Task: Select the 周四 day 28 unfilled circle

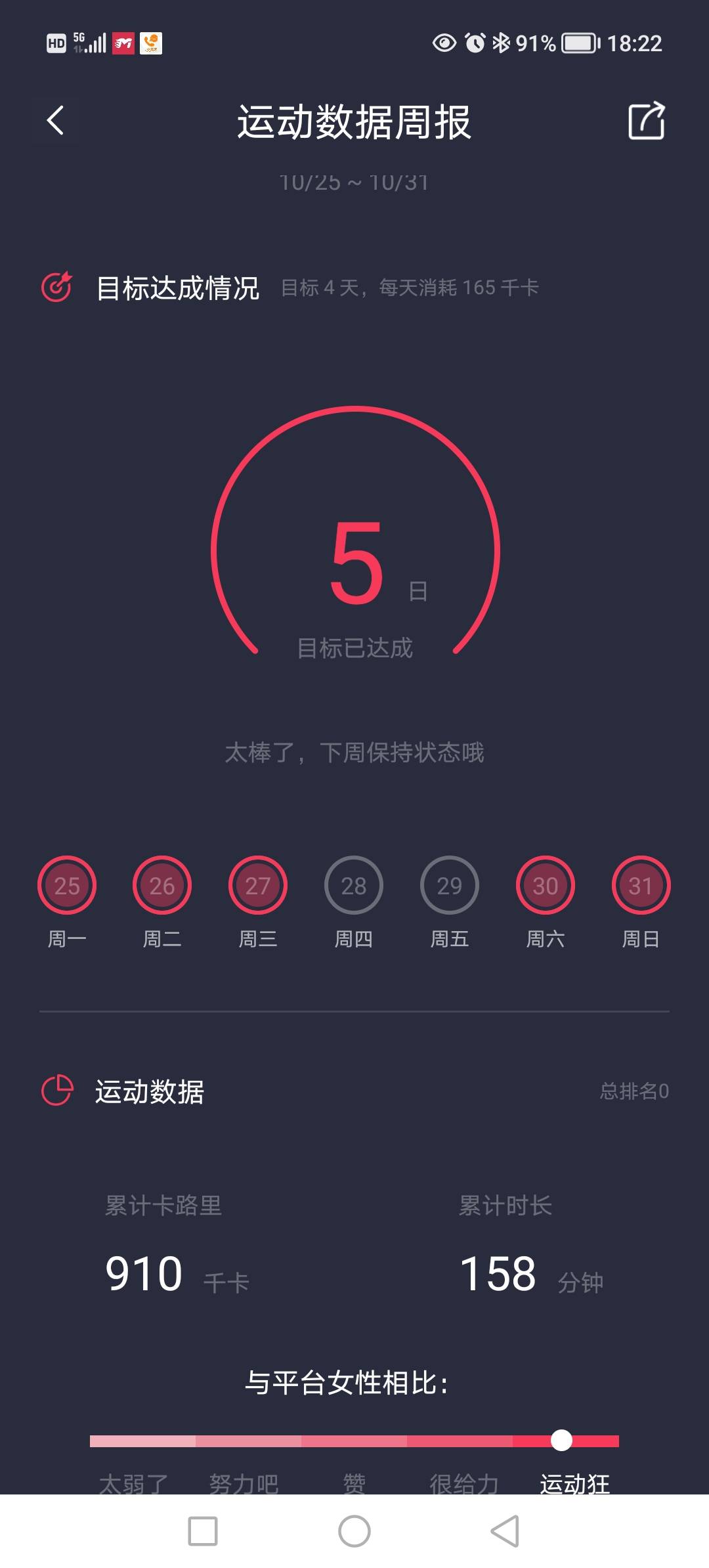Action: coord(353,884)
